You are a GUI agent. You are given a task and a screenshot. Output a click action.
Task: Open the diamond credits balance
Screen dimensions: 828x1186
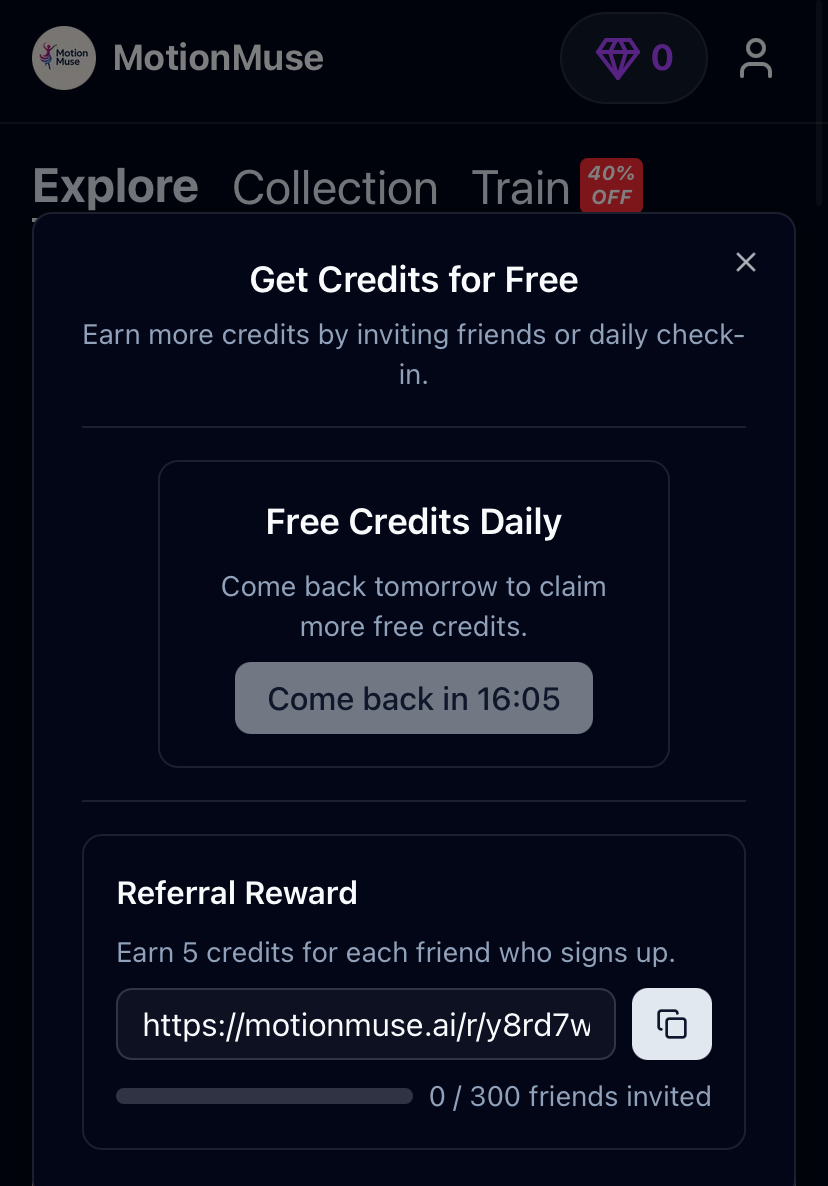(634, 58)
